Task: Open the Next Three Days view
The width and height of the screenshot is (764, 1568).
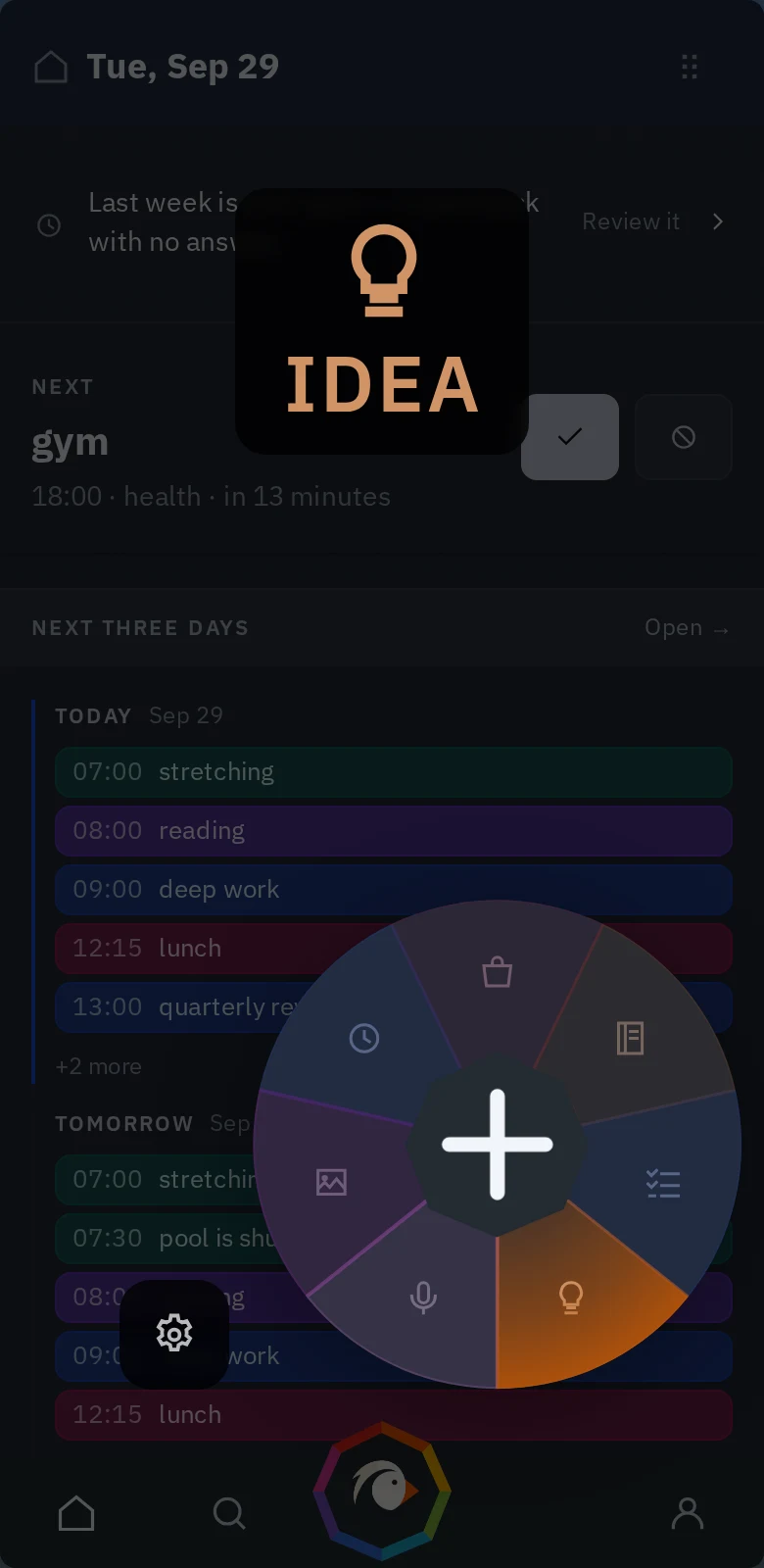Action: 687,628
